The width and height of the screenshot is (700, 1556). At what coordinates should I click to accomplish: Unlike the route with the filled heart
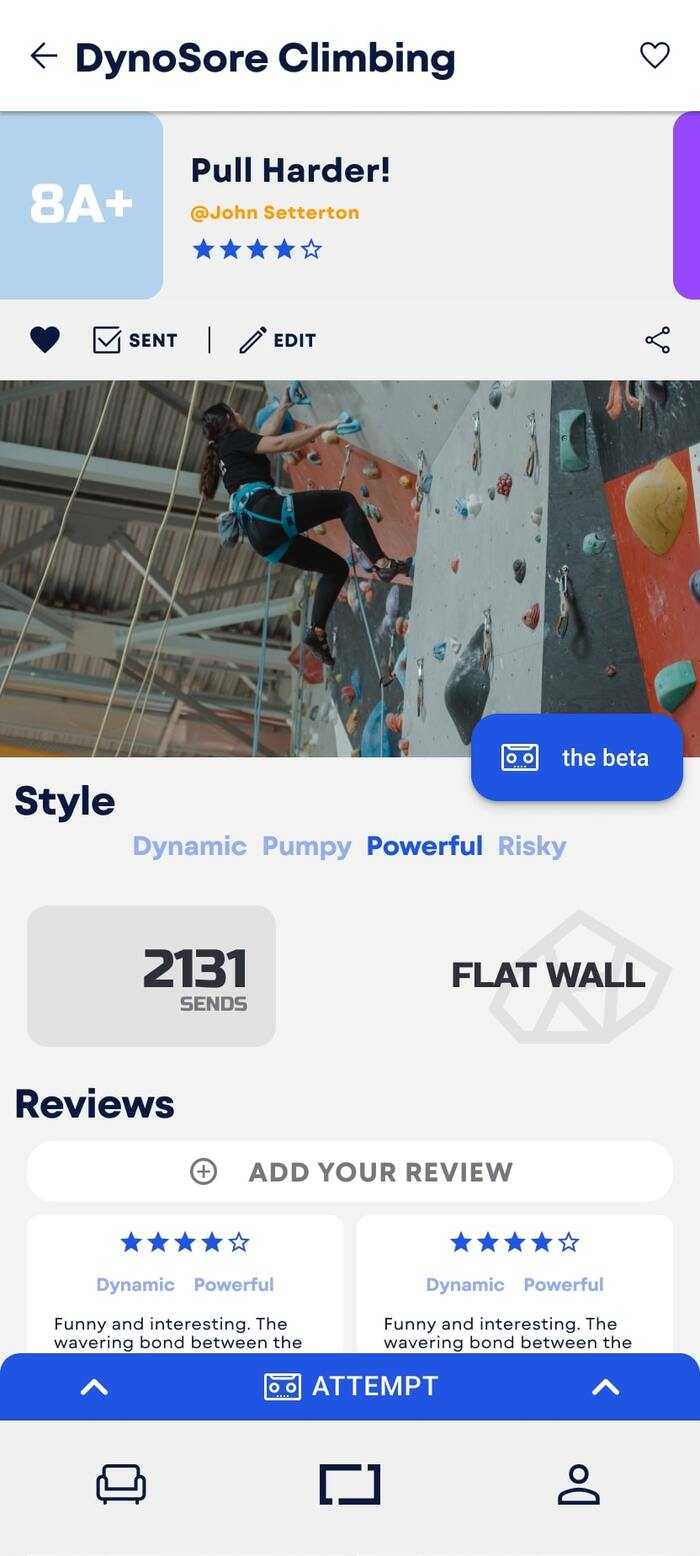click(x=45, y=341)
